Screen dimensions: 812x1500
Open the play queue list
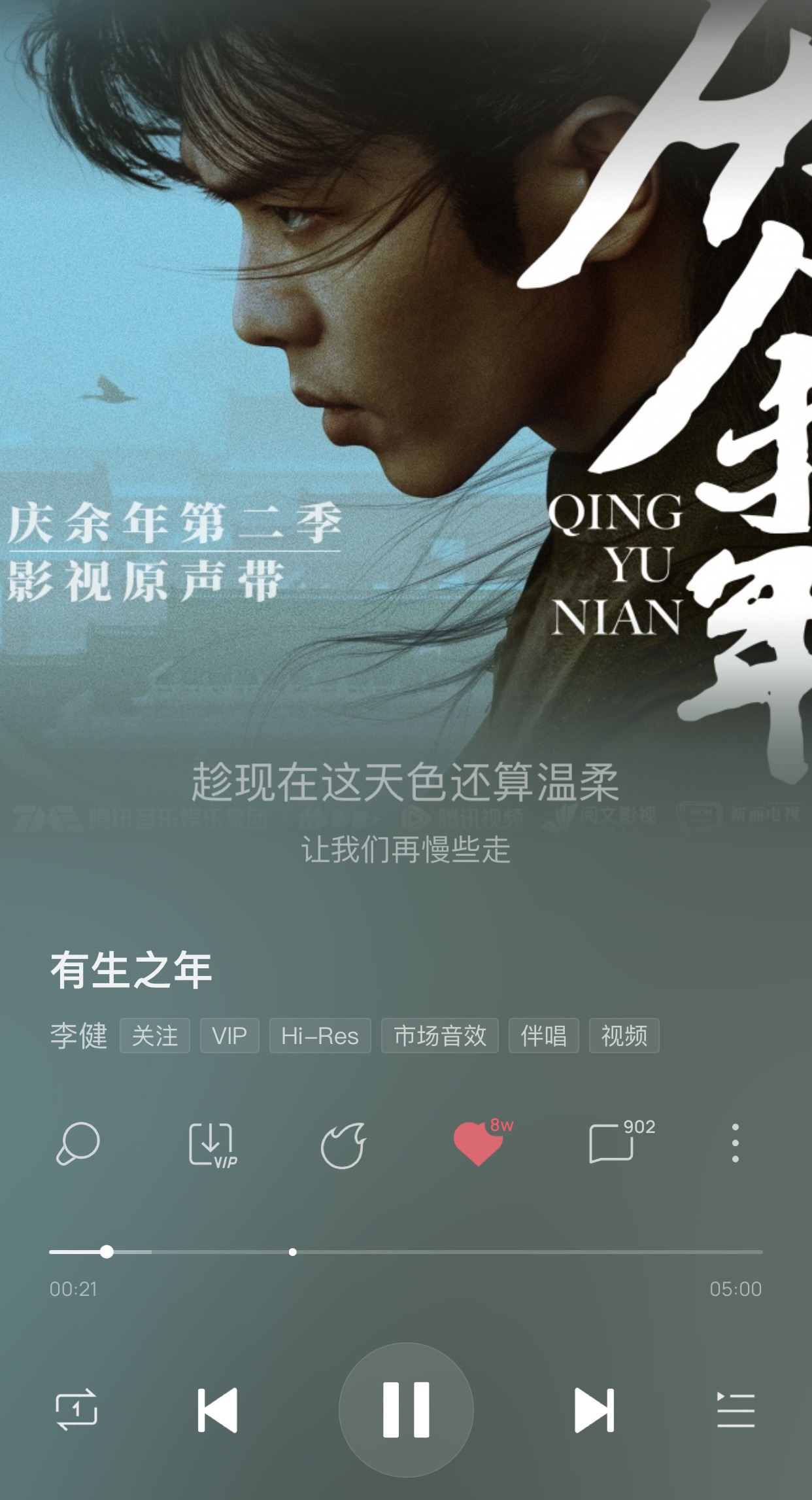click(x=736, y=1410)
